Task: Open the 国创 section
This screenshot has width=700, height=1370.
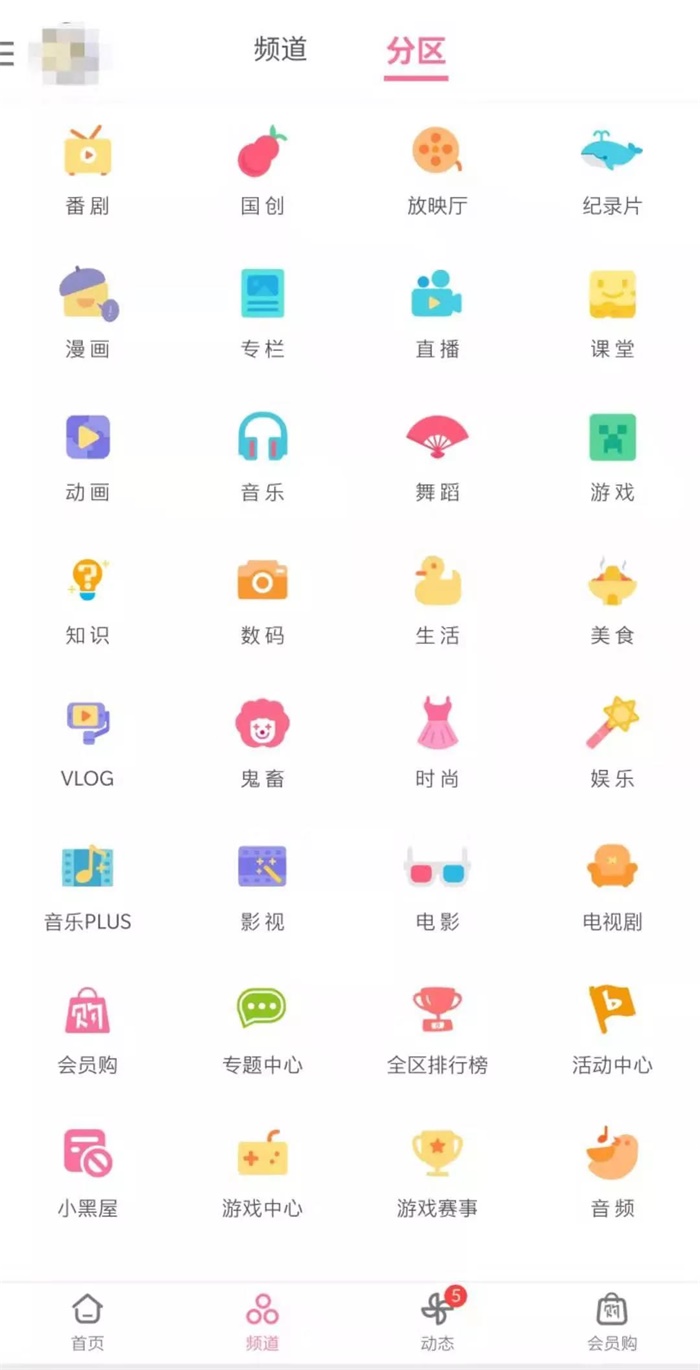Action: [262, 170]
